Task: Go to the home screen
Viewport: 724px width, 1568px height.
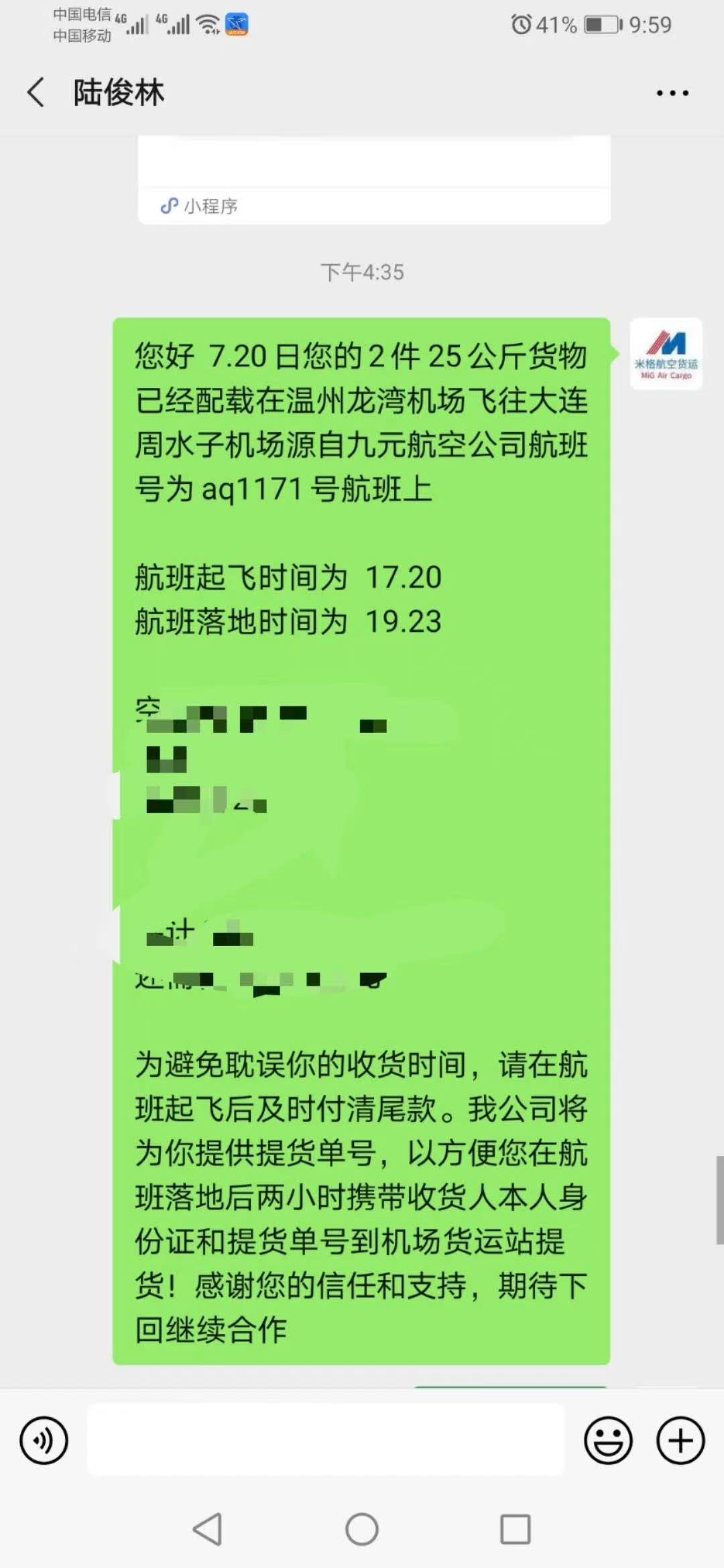Action: click(362, 1530)
